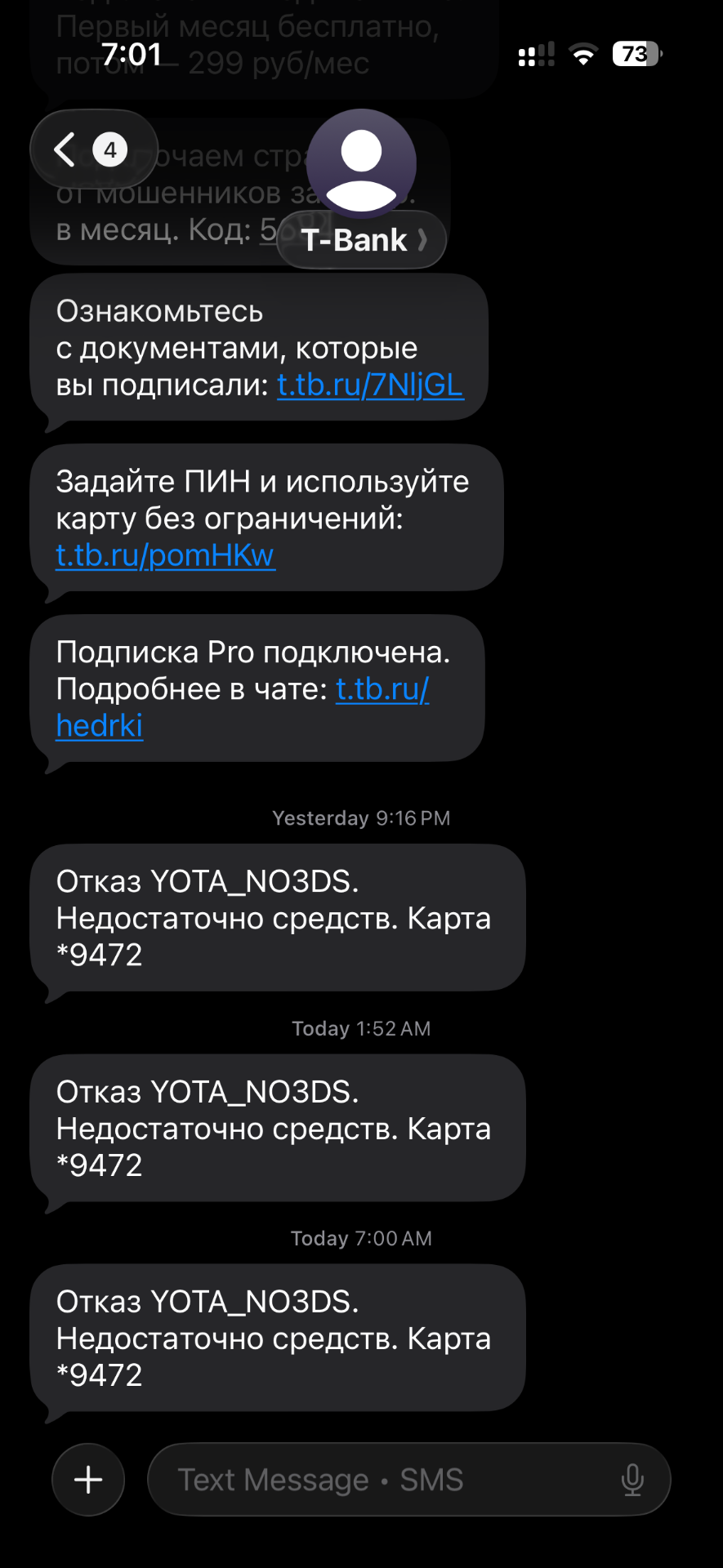Start dictation with the microphone icon
The height and width of the screenshot is (1568, 723).
(x=632, y=1479)
